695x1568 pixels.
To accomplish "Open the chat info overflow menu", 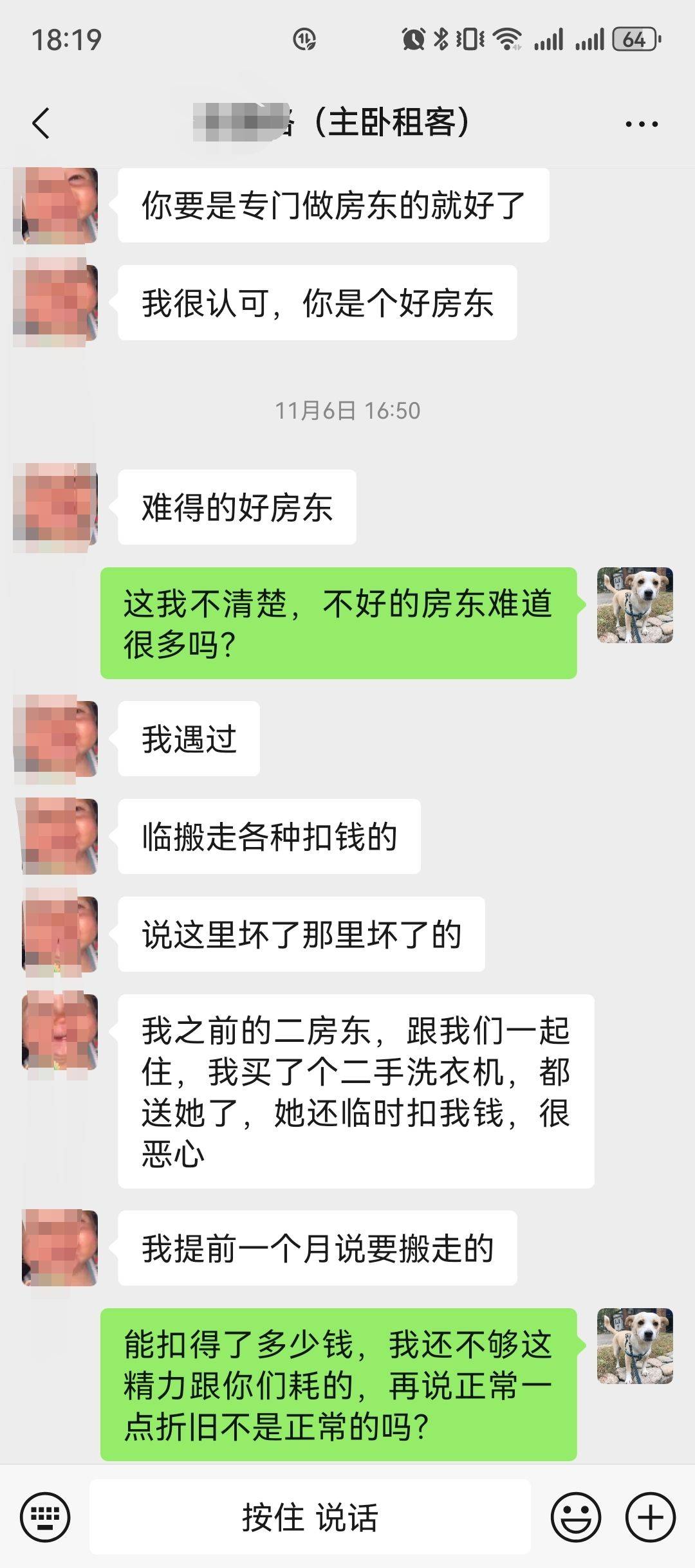I will pos(641,123).
